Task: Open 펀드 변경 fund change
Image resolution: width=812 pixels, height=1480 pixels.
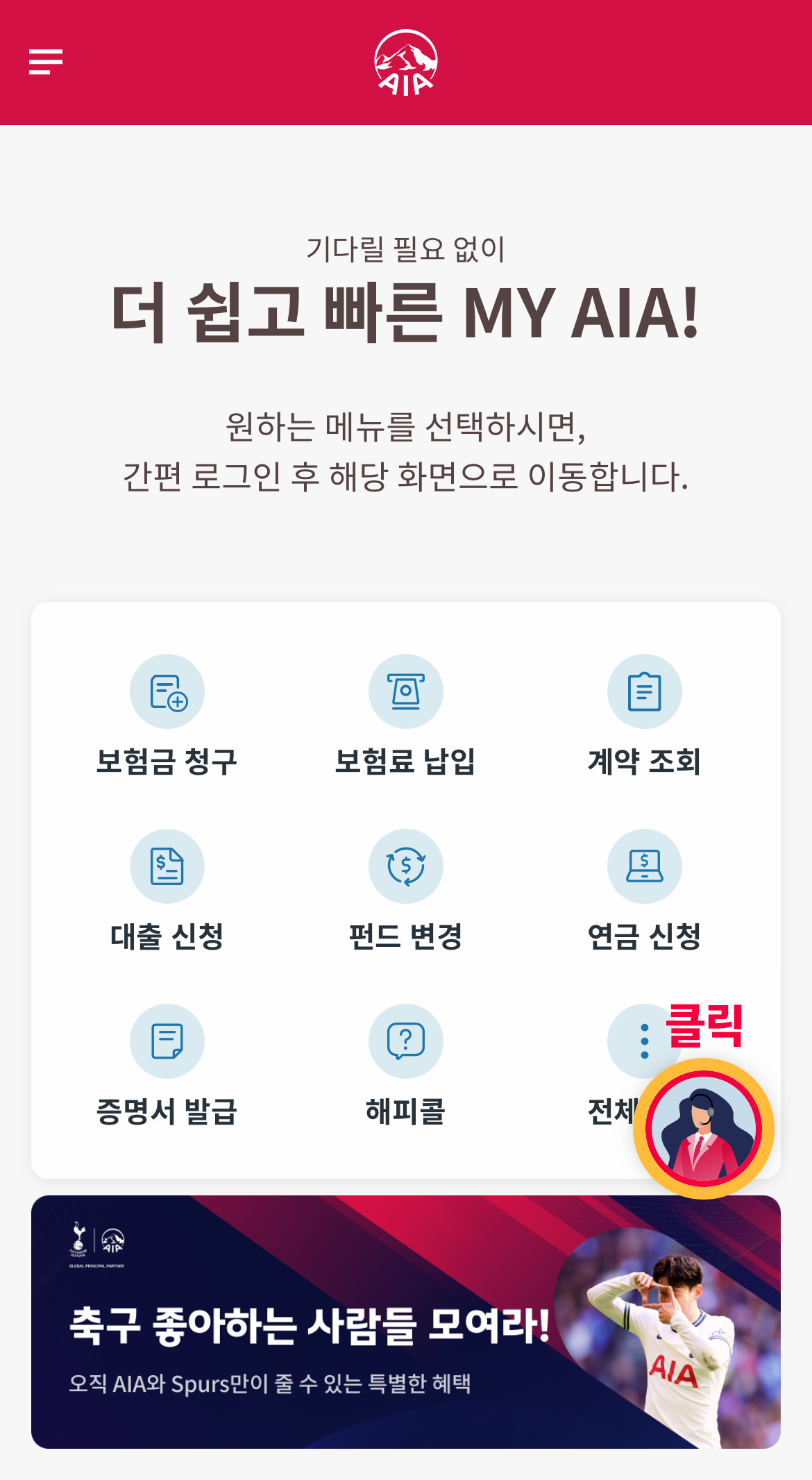Action: [405, 890]
